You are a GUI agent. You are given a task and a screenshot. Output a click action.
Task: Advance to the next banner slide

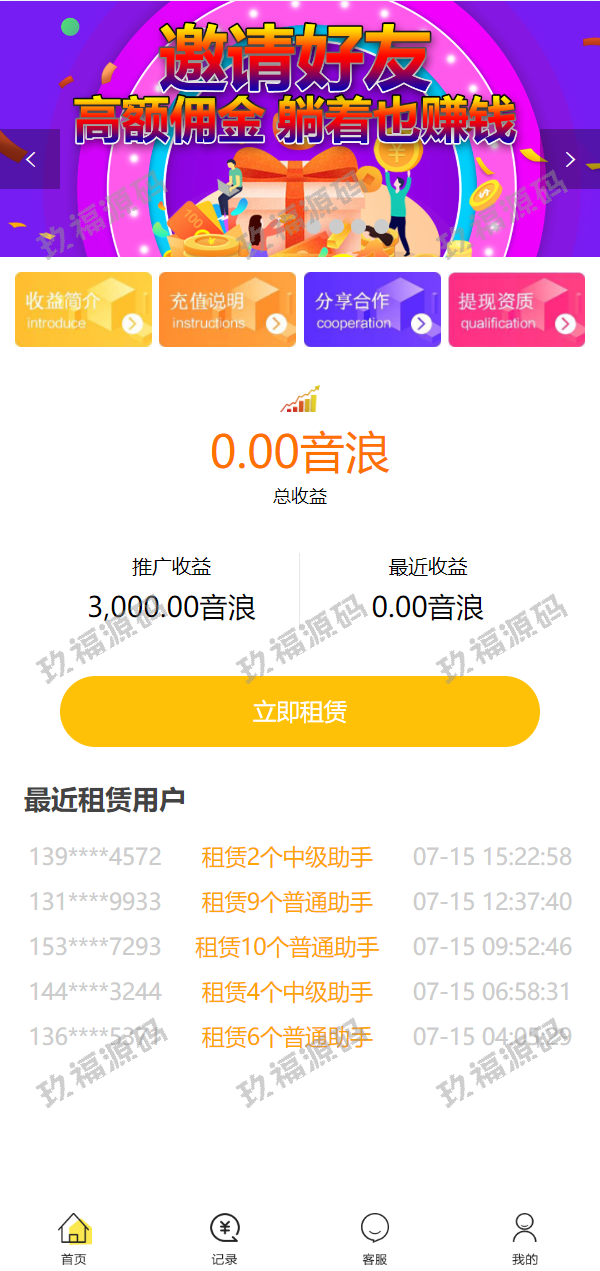point(570,159)
